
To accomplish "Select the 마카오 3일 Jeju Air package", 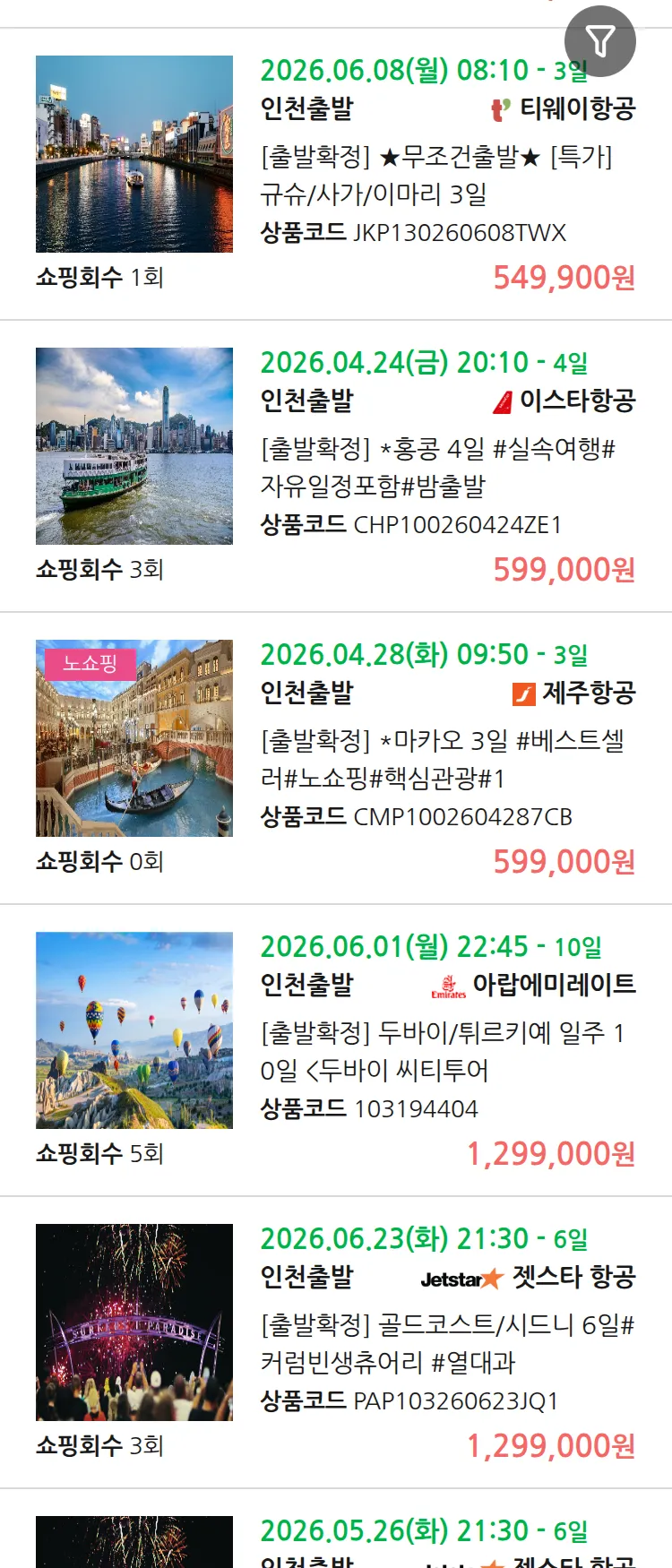I will pos(442,759).
